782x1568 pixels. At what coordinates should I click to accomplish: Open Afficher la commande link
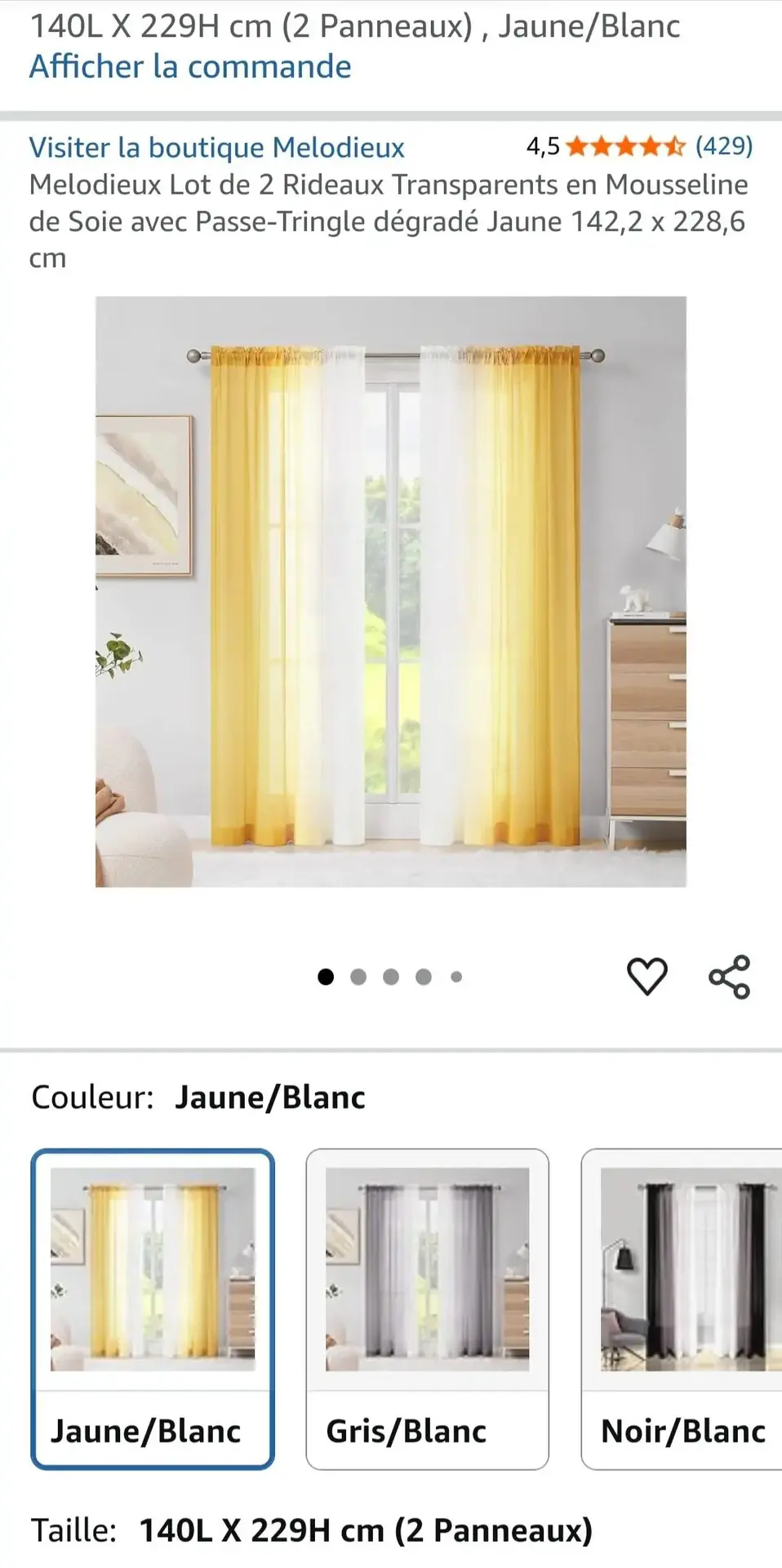(x=190, y=66)
